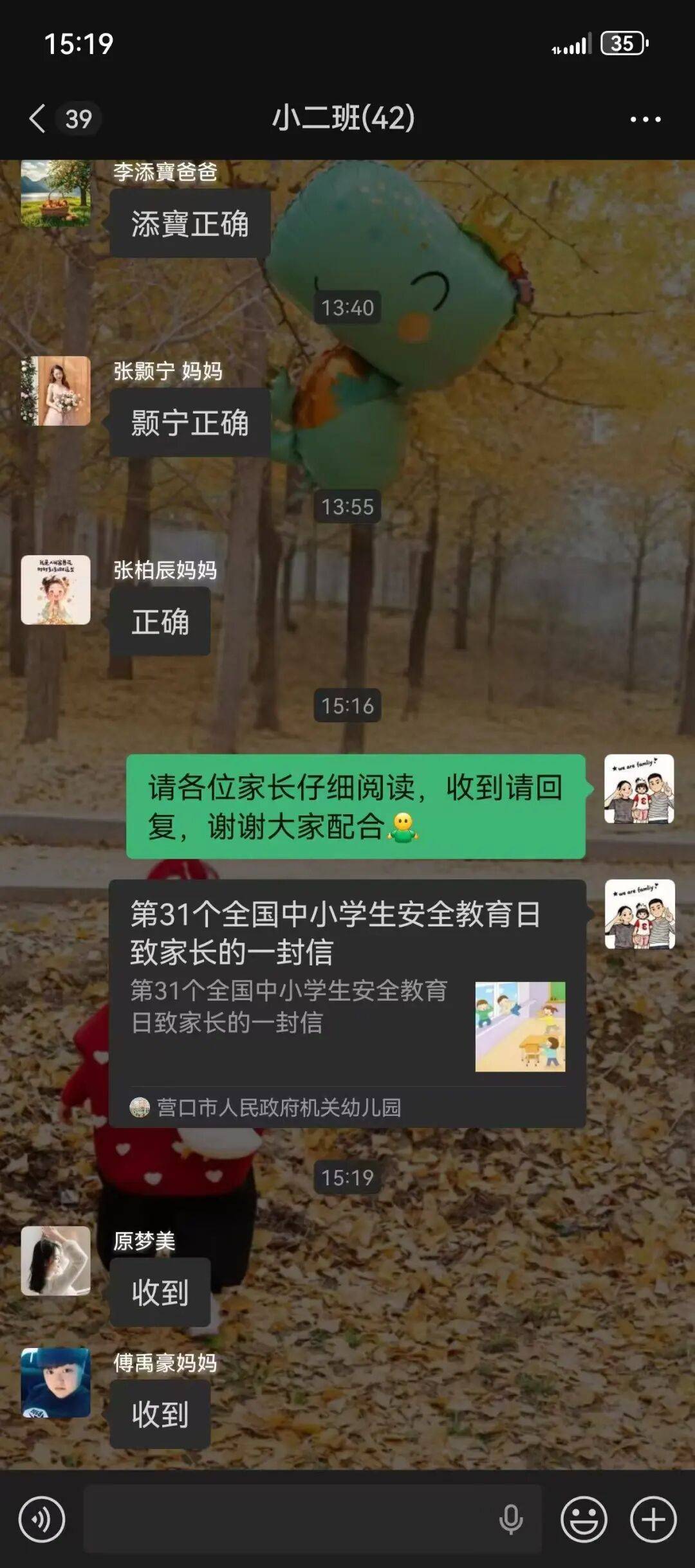The width and height of the screenshot is (695, 1568).
Task: View 傅禹豪妈妈's profile avatar
Action: [56, 1383]
